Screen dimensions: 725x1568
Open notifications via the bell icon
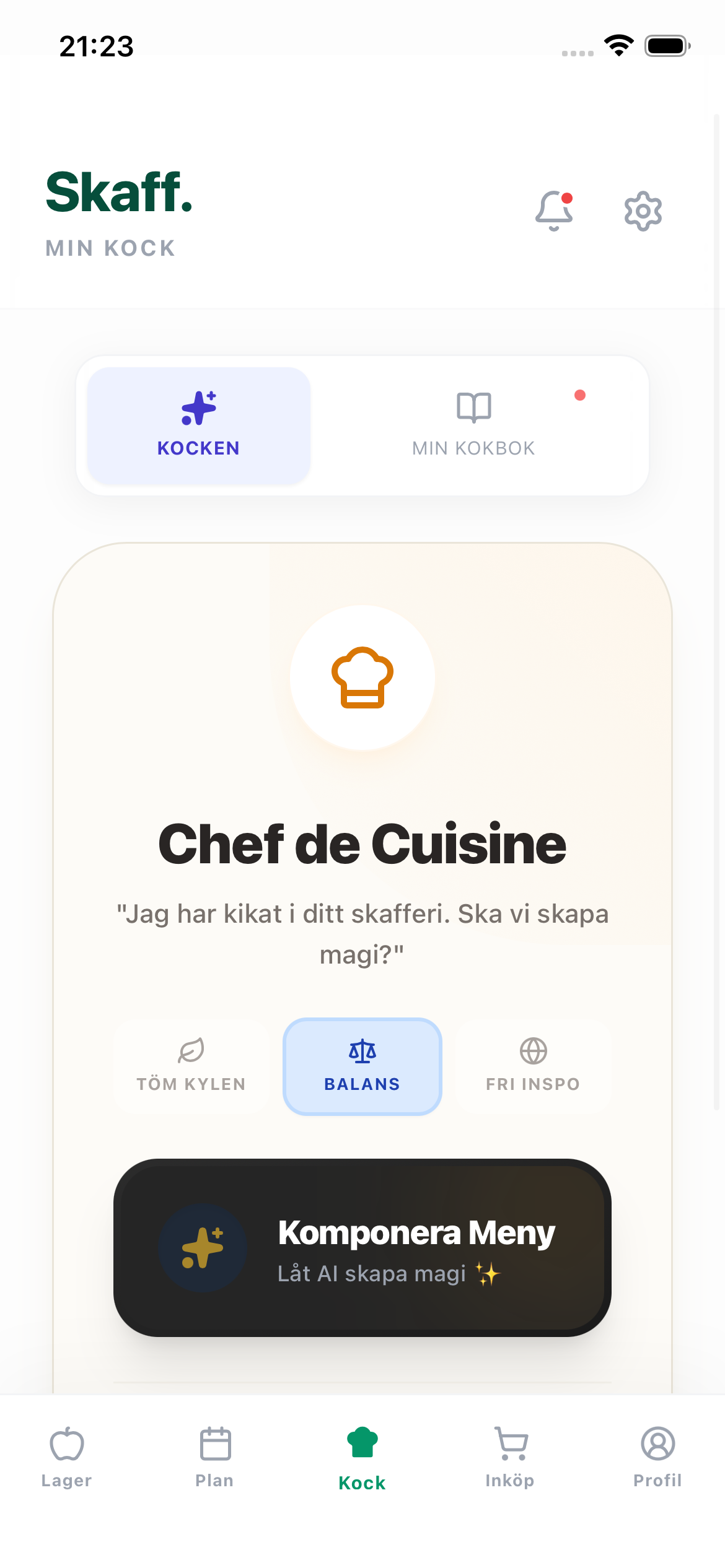click(x=553, y=211)
